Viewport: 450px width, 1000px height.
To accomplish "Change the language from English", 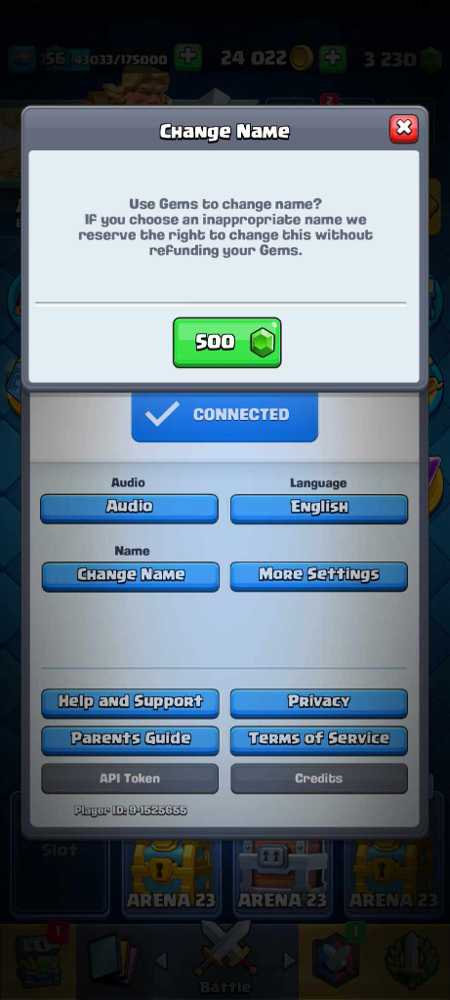I will pyautogui.click(x=319, y=508).
